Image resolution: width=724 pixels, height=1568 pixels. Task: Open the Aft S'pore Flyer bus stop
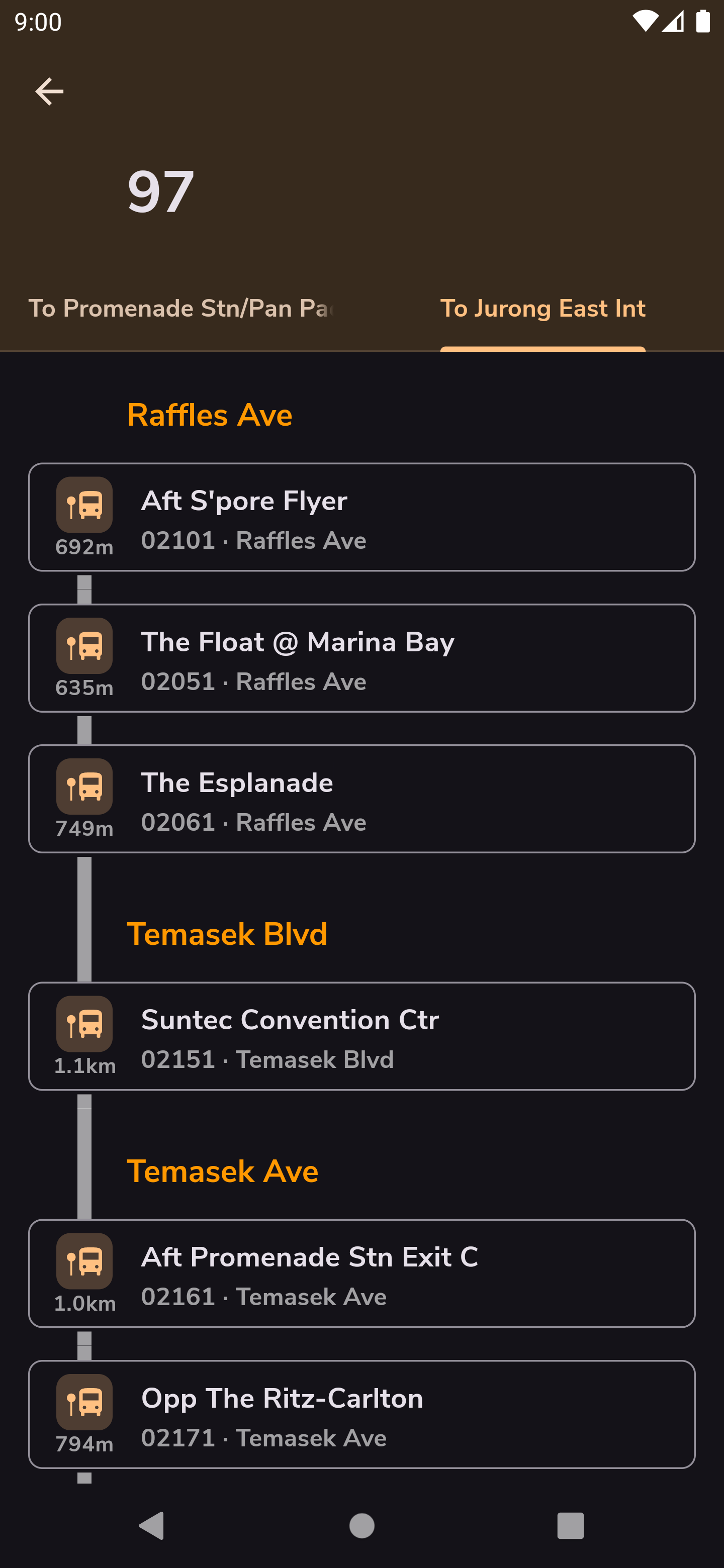(x=361, y=518)
